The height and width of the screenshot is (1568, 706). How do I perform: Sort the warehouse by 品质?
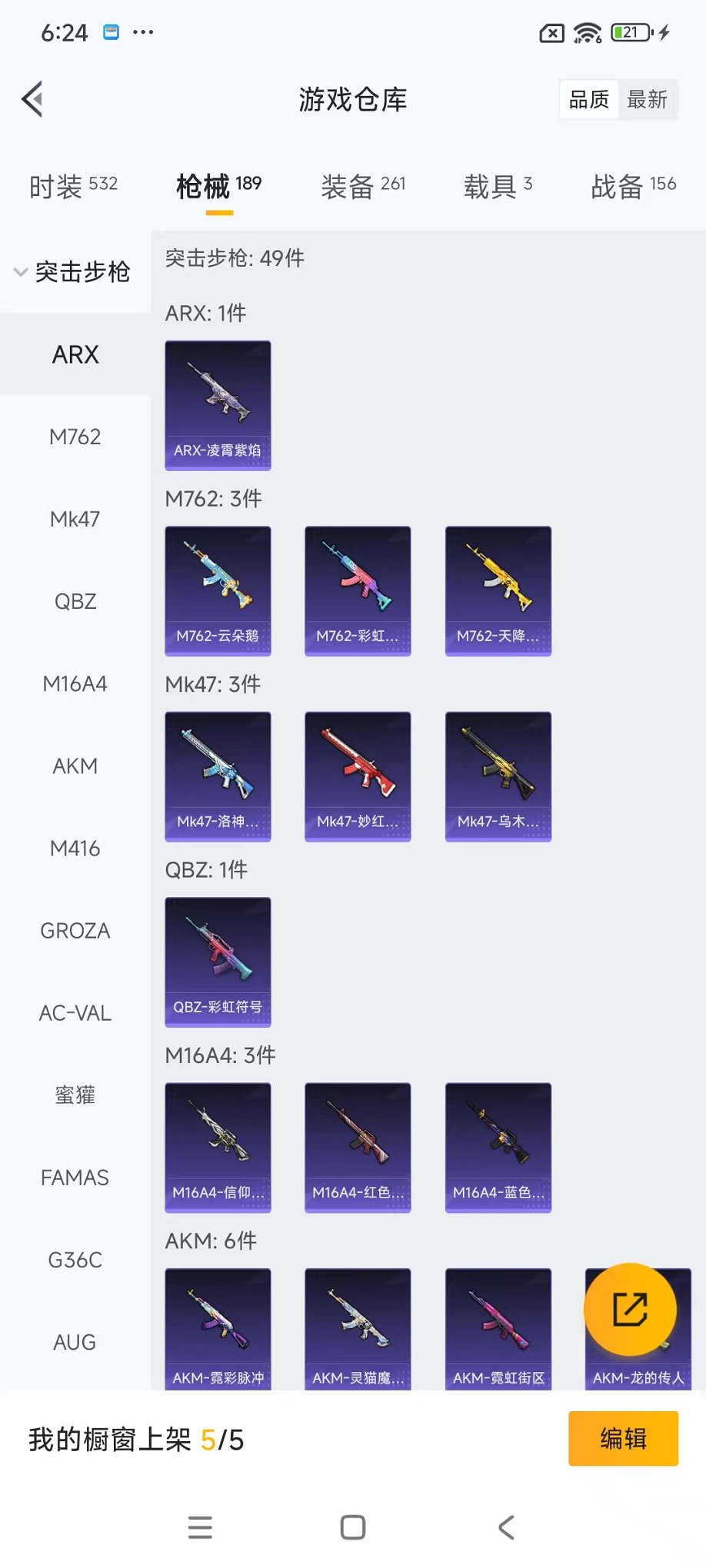click(589, 99)
